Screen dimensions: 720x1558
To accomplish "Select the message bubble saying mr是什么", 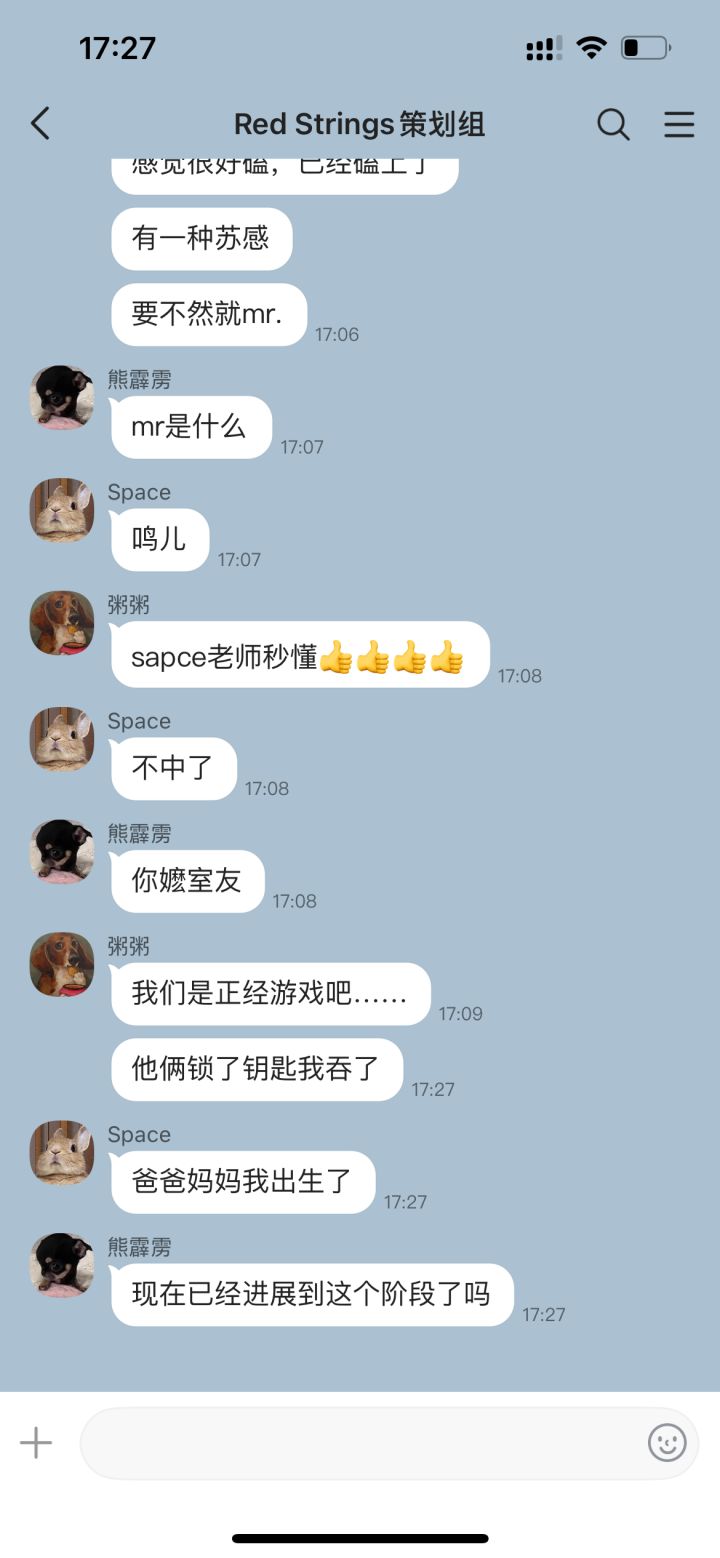I will (191, 427).
